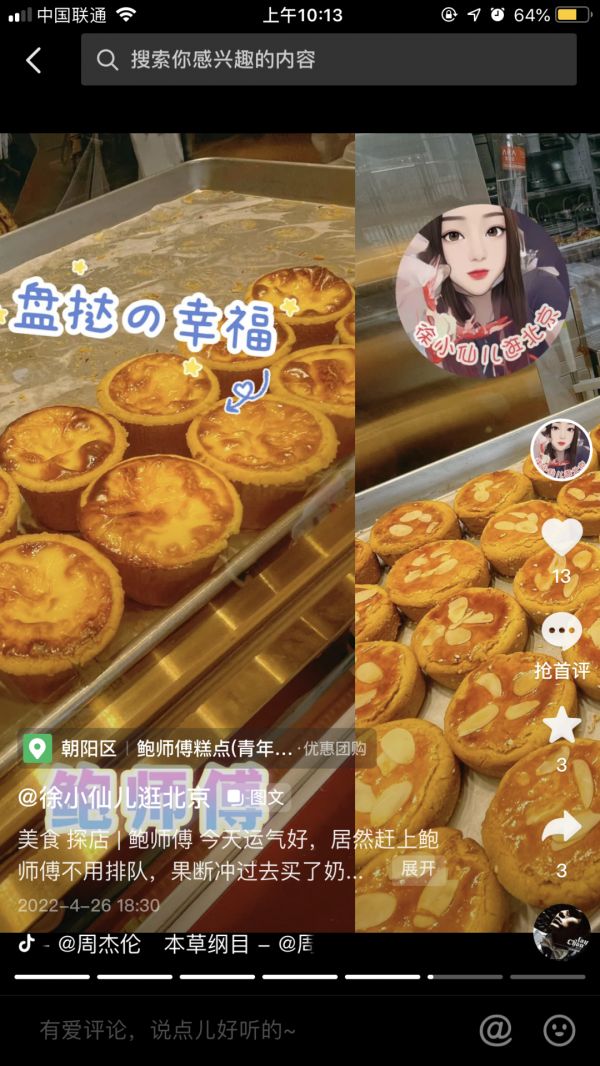The height and width of the screenshot is (1066, 600).
Task: Go back using the top-left arrow
Action: pos(34,60)
